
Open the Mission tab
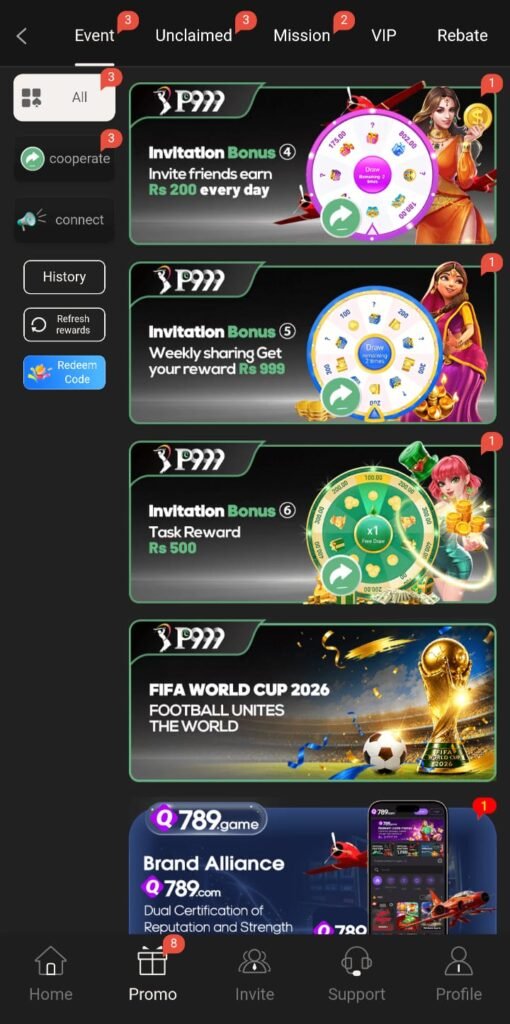302,36
